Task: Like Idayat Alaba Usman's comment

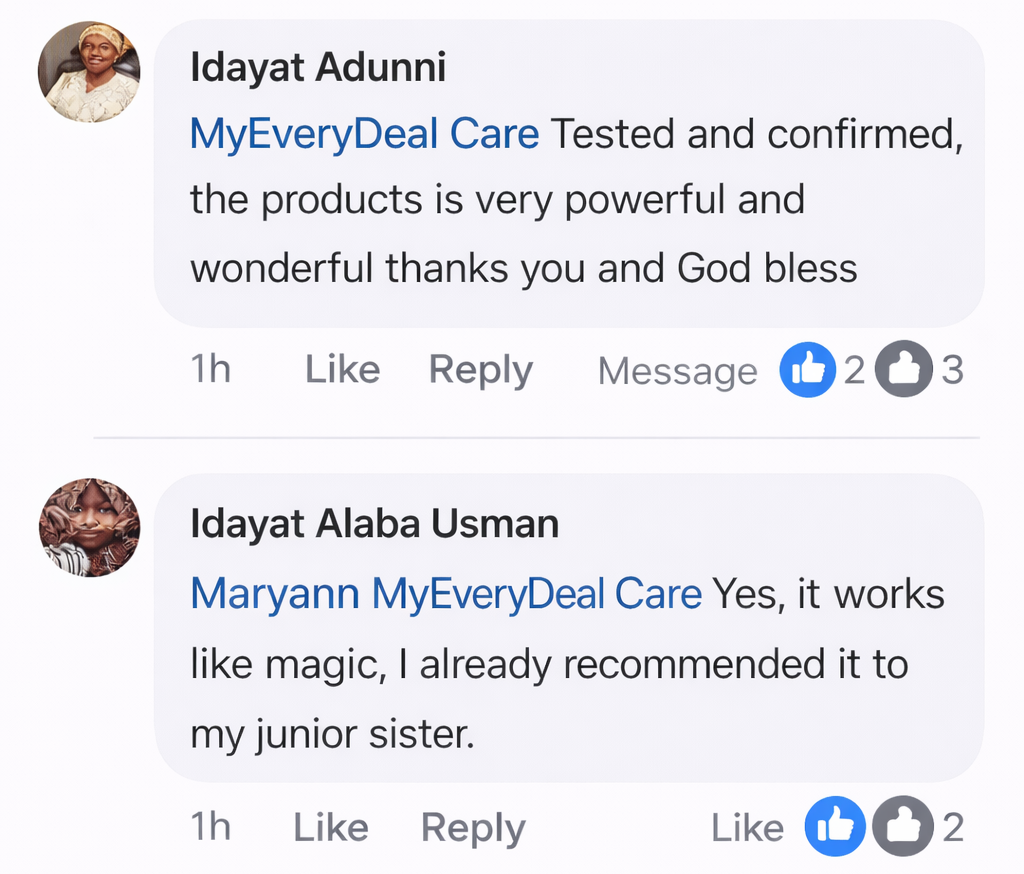Action: click(330, 828)
